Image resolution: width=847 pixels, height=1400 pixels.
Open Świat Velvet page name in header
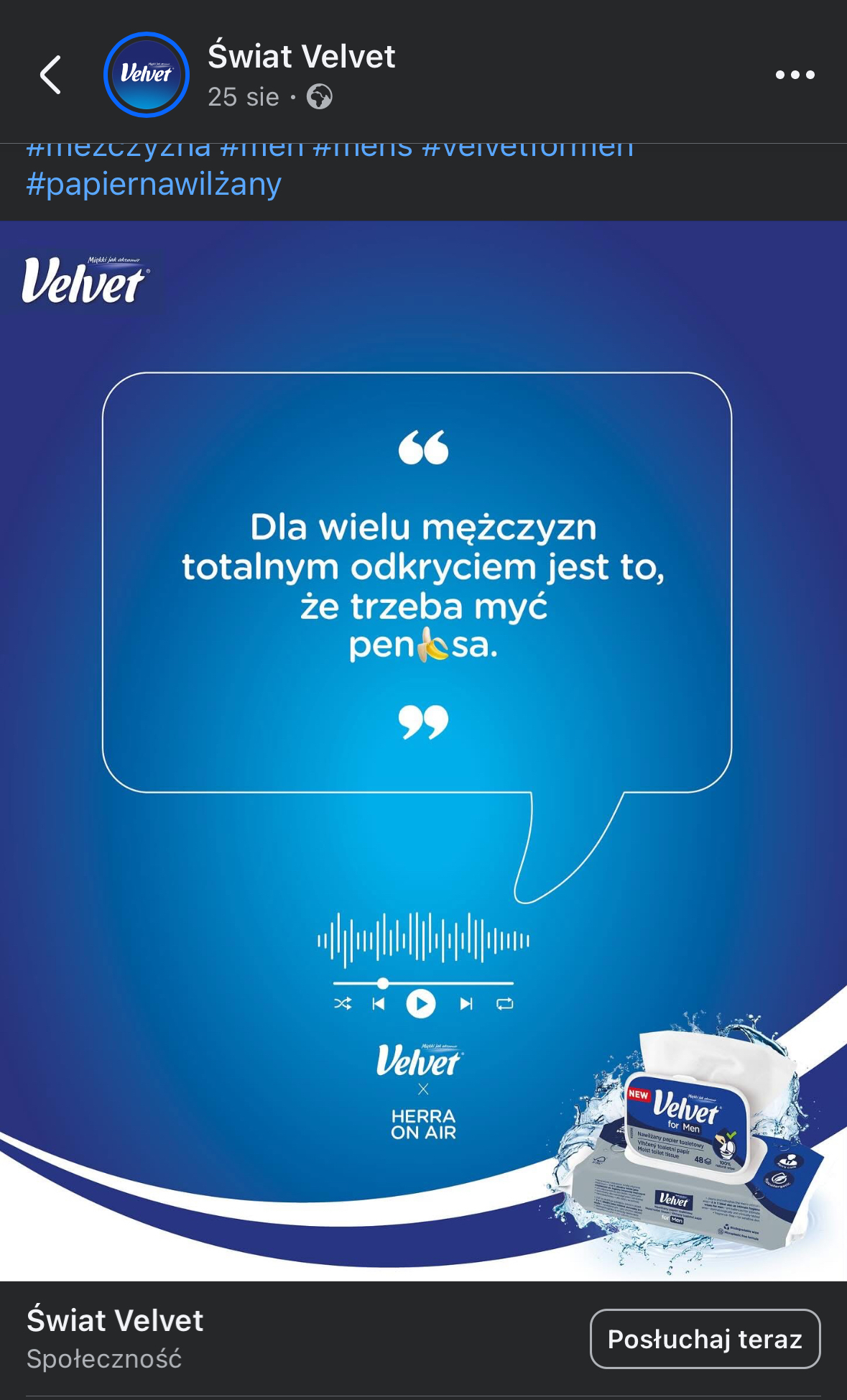click(x=301, y=57)
